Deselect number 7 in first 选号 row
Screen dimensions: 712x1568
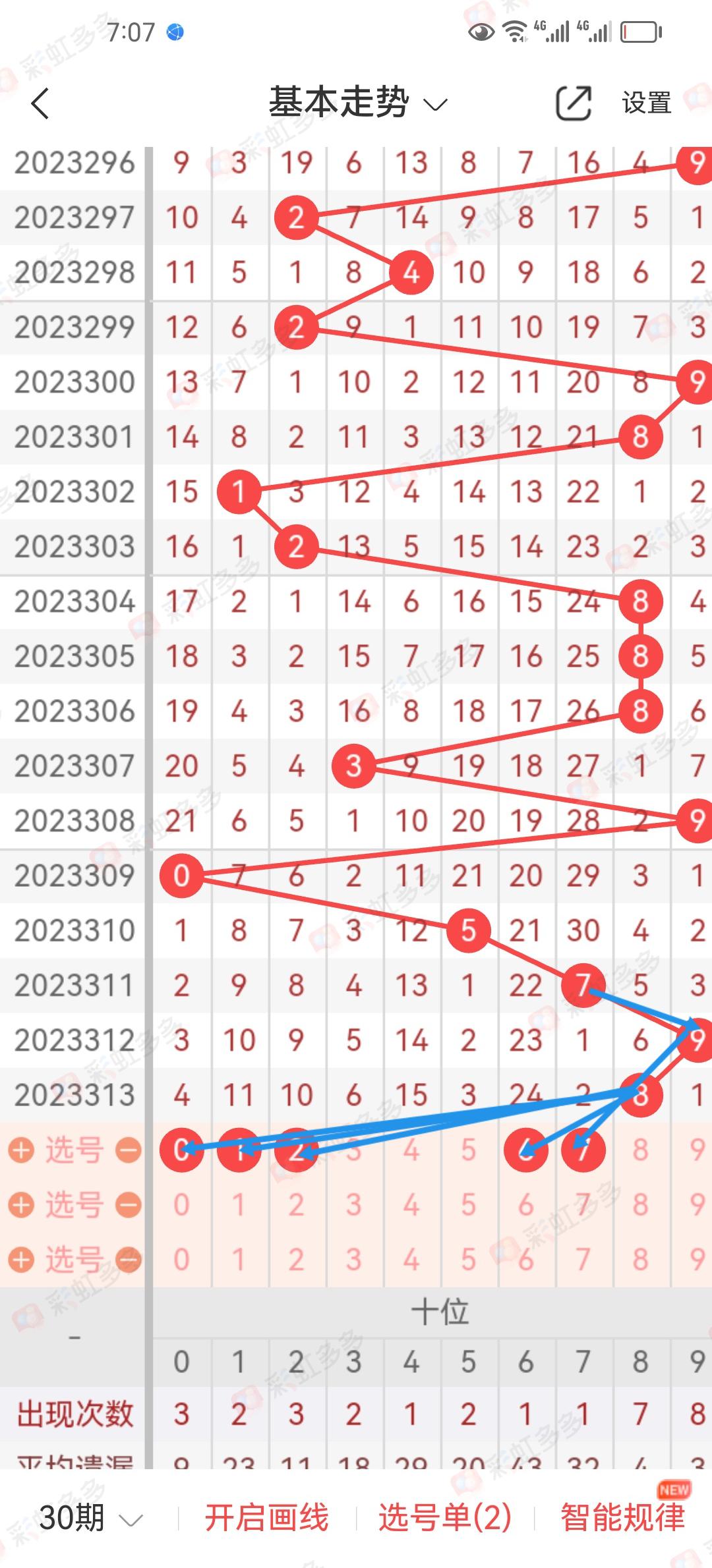pyautogui.click(x=583, y=1150)
